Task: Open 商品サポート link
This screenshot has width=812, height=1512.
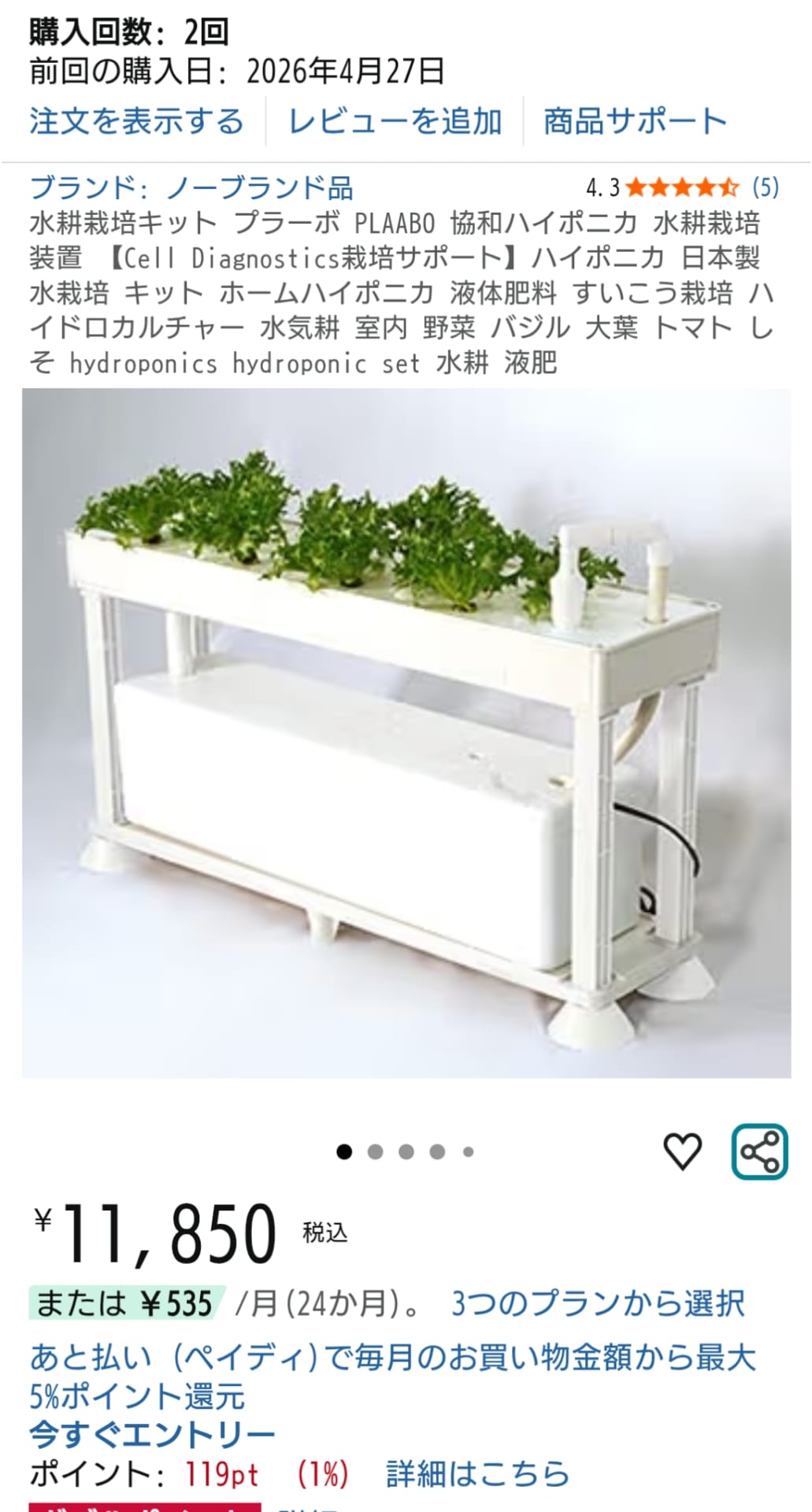Action: pos(635,121)
